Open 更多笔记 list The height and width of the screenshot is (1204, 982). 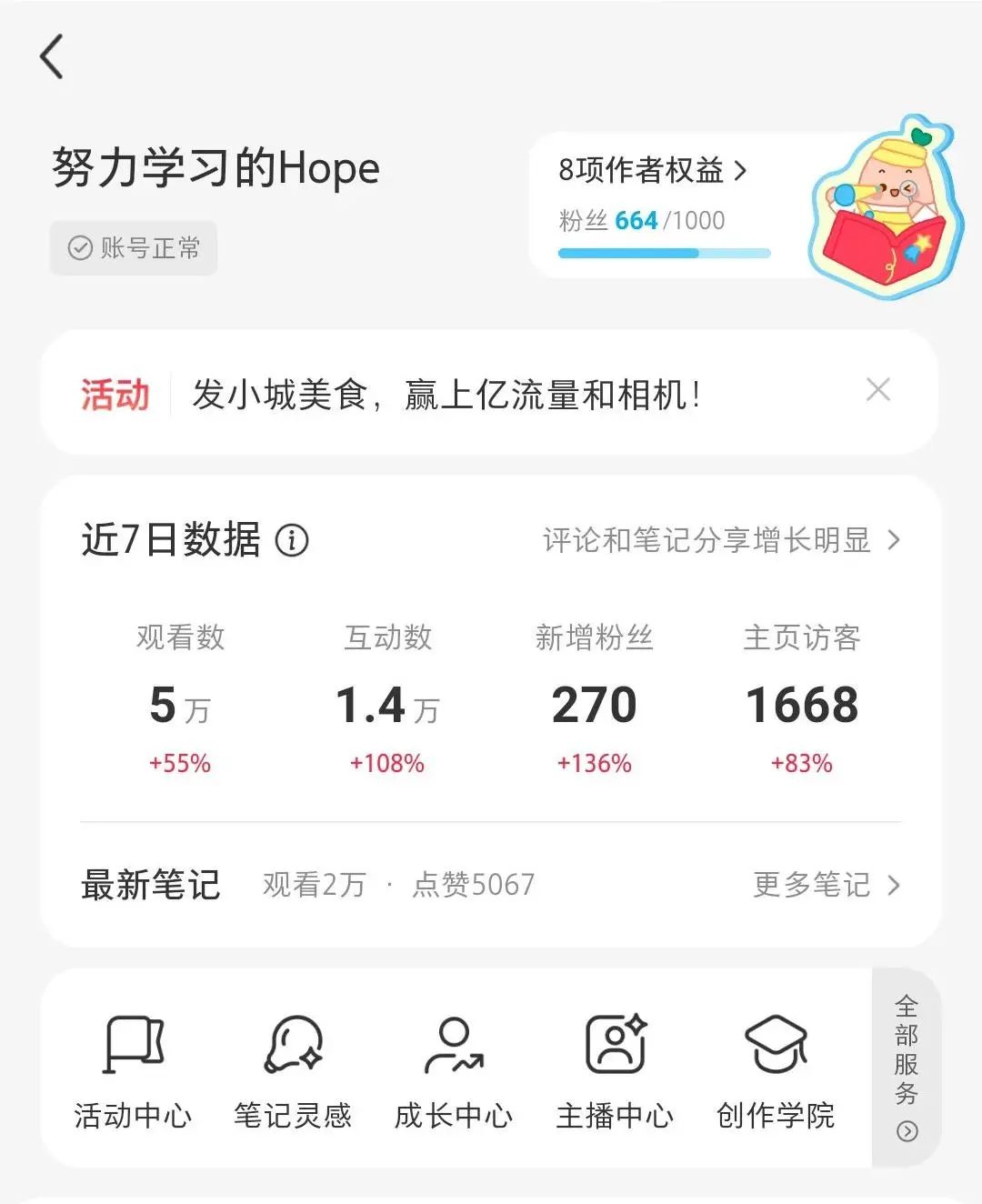[x=826, y=885]
